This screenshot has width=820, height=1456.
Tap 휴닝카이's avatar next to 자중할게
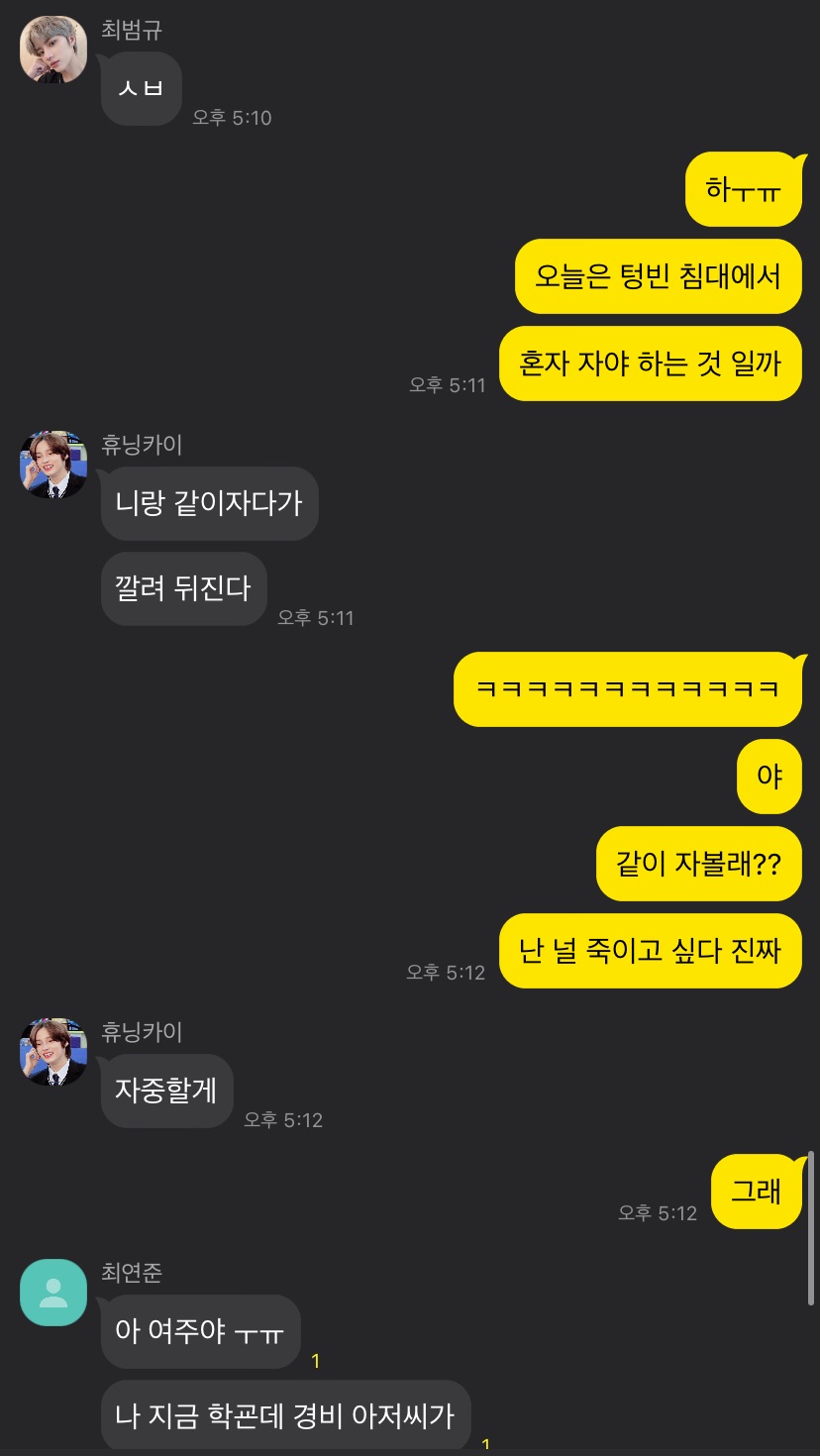(x=53, y=1051)
